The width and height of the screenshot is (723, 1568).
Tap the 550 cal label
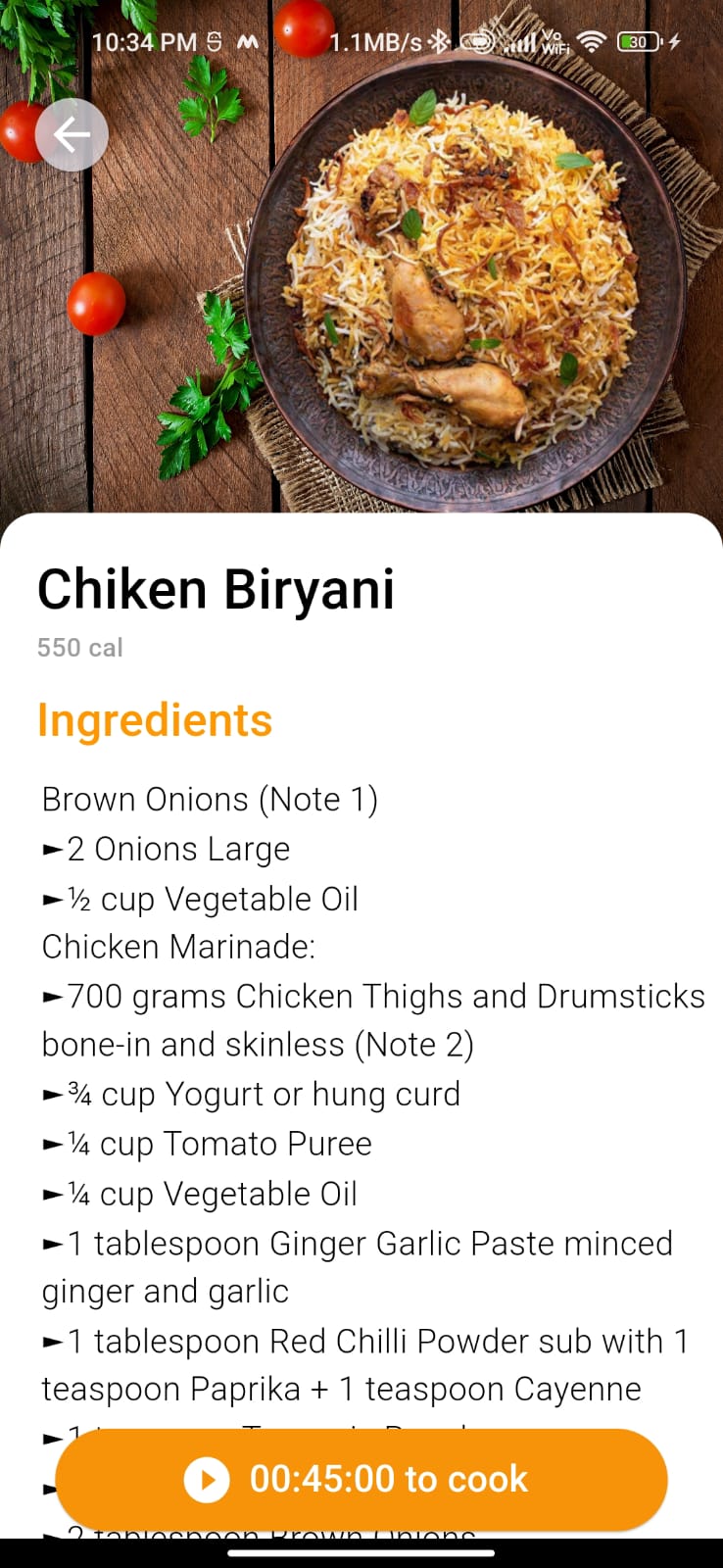tap(79, 647)
